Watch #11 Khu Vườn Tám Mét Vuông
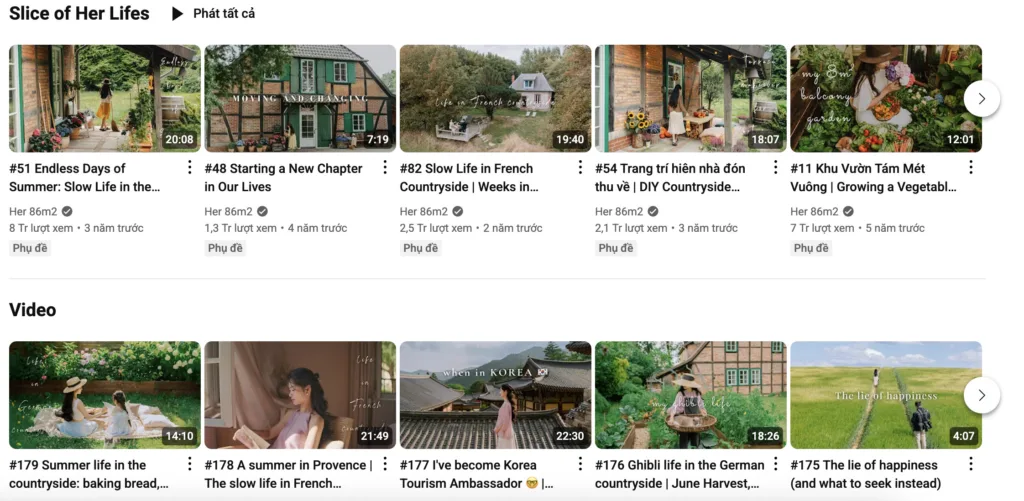1024x501 pixels. 885,98
